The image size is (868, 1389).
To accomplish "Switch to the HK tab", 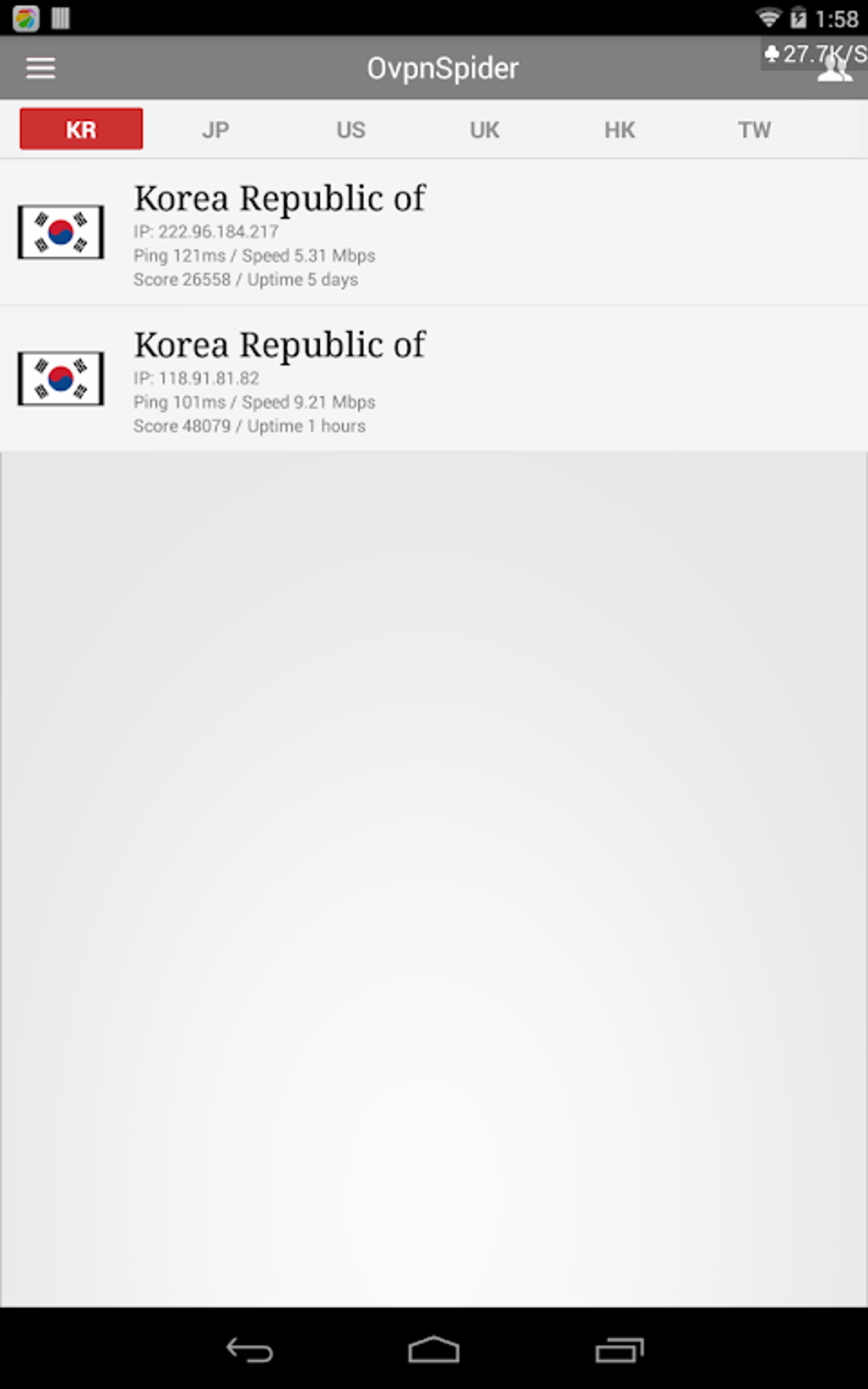I will 620,129.
